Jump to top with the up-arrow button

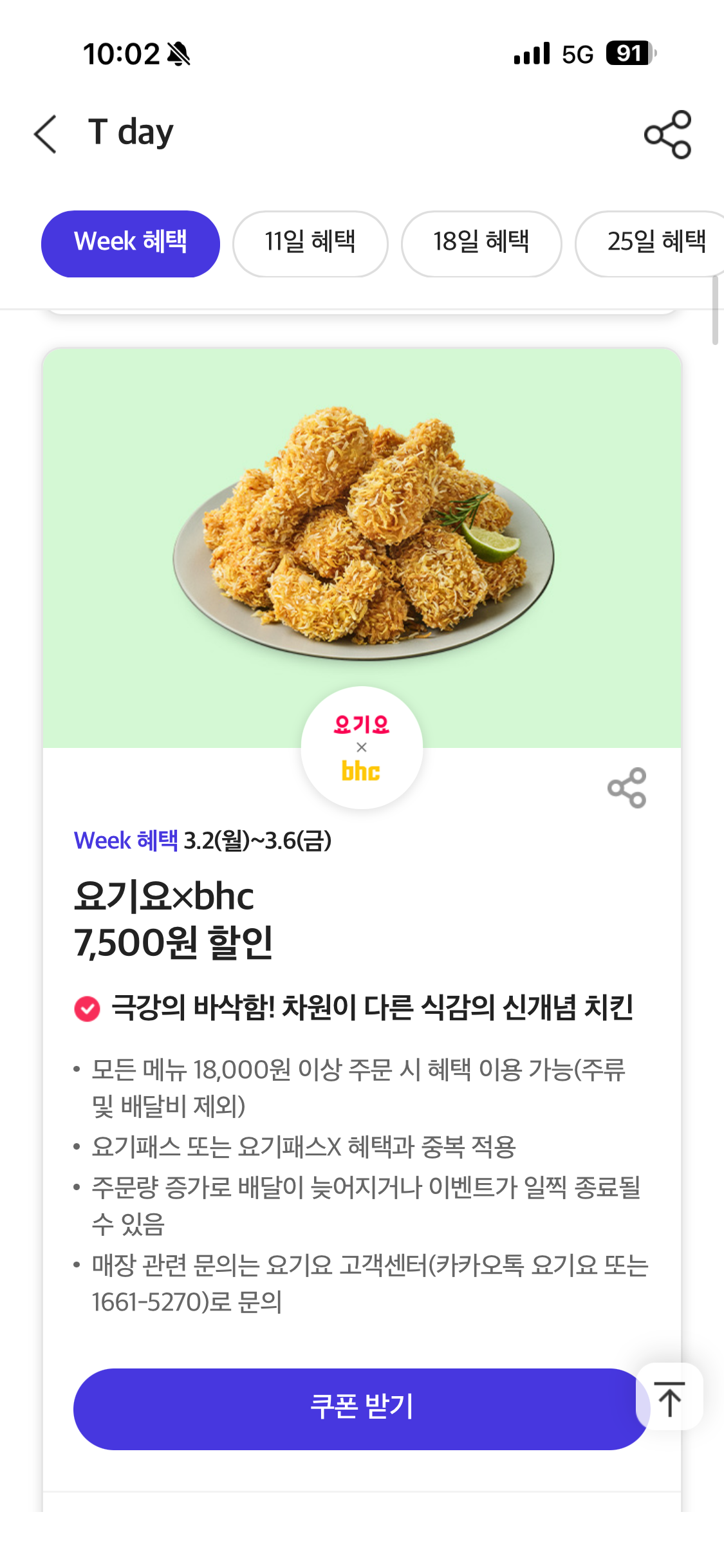(x=670, y=1398)
